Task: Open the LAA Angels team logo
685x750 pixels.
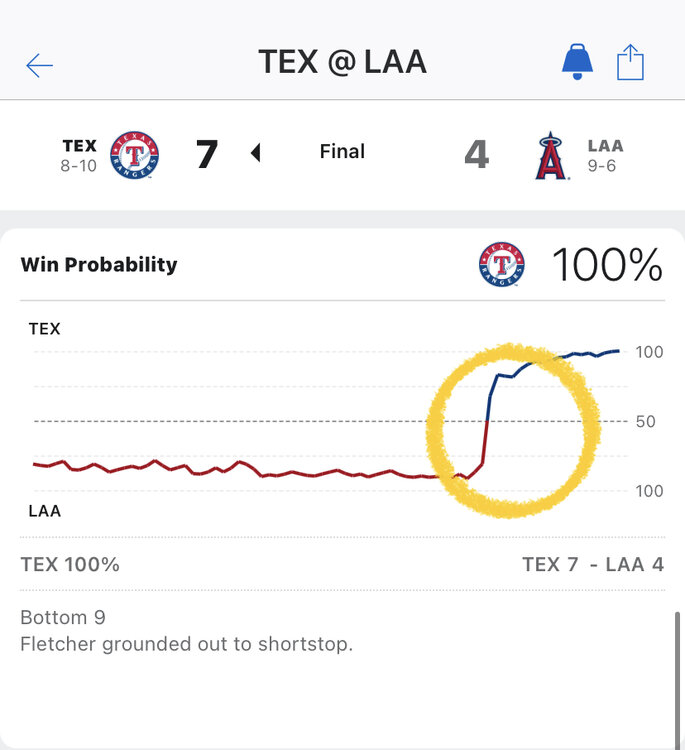Action: tap(551, 155)
